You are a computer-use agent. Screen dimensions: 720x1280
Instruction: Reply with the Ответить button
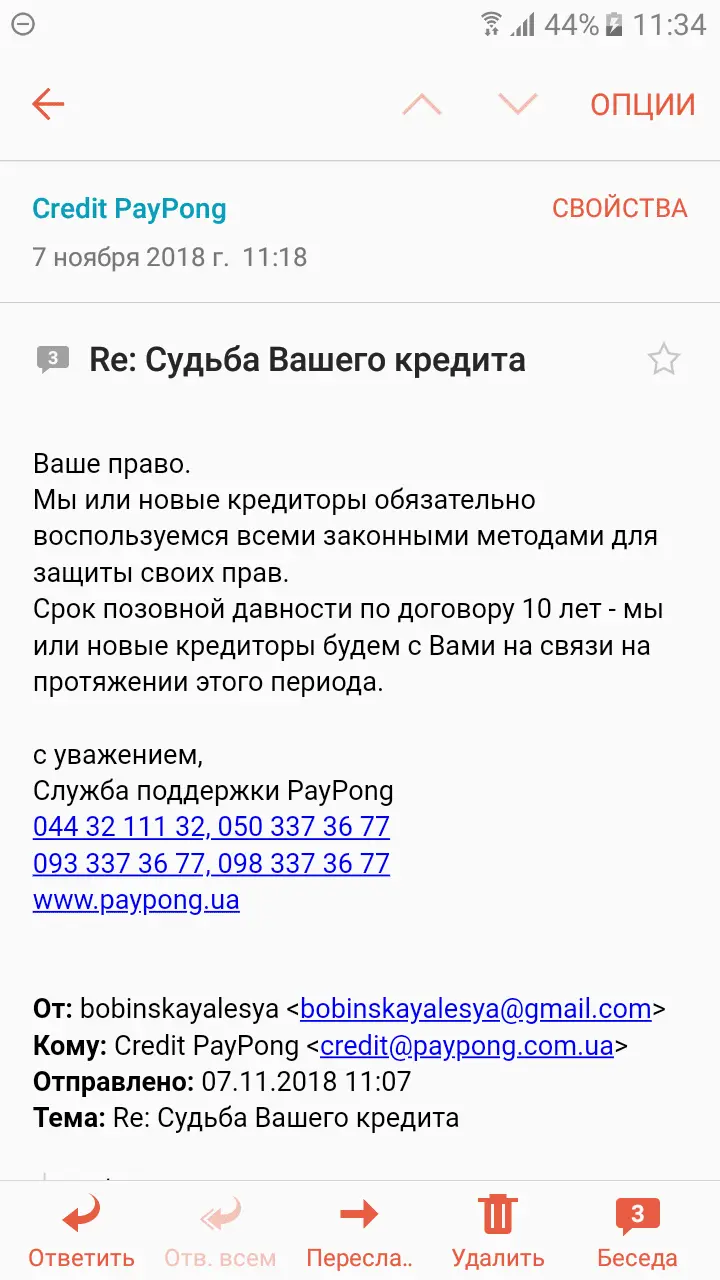tap(81, 1232)
